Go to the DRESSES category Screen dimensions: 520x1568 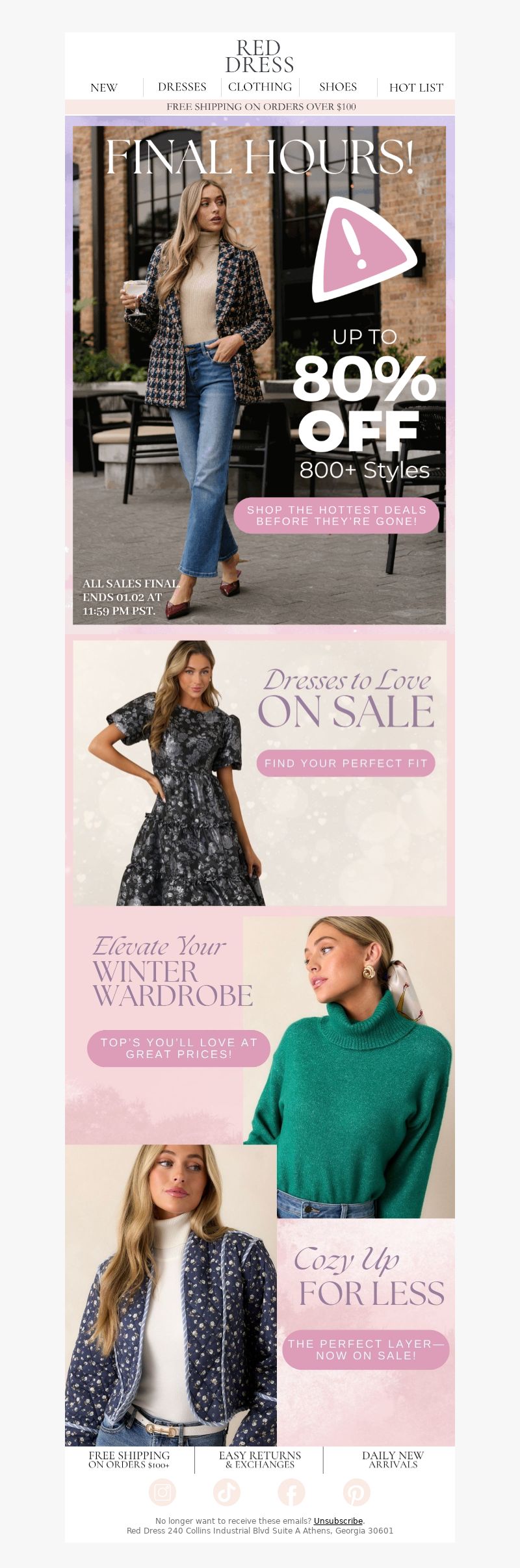click(x=182, y=87)
